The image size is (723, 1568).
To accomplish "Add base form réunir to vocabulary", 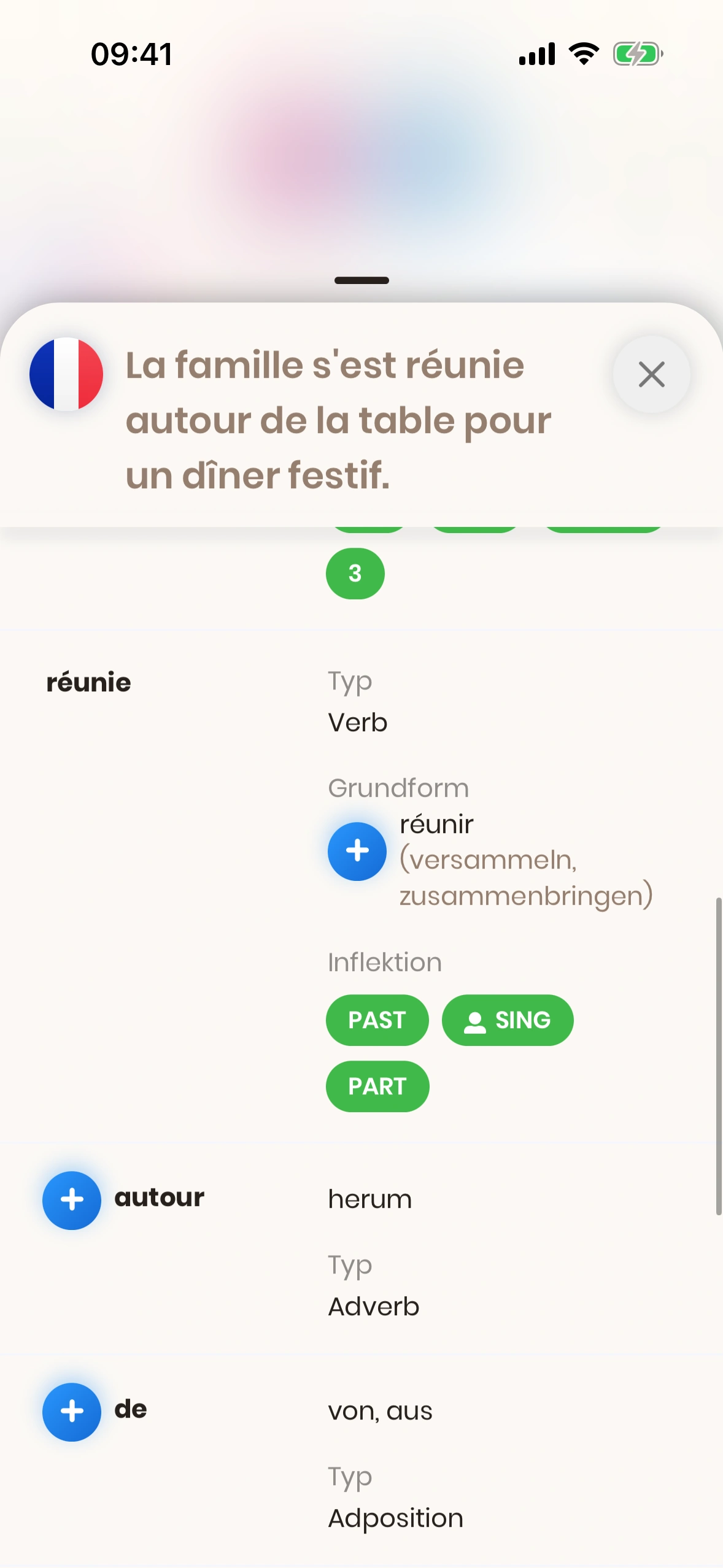I will 357,851.
